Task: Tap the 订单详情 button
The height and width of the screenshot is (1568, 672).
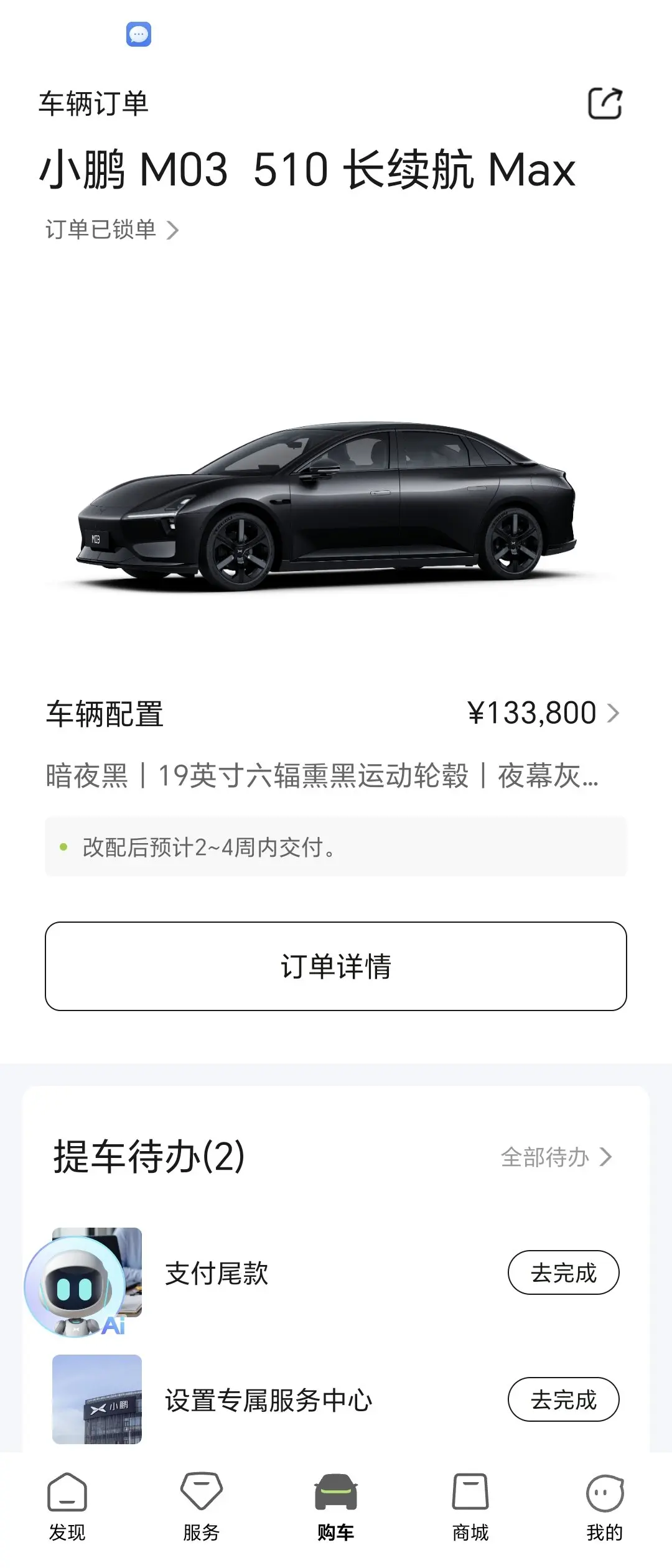Action: pos(336,966)
